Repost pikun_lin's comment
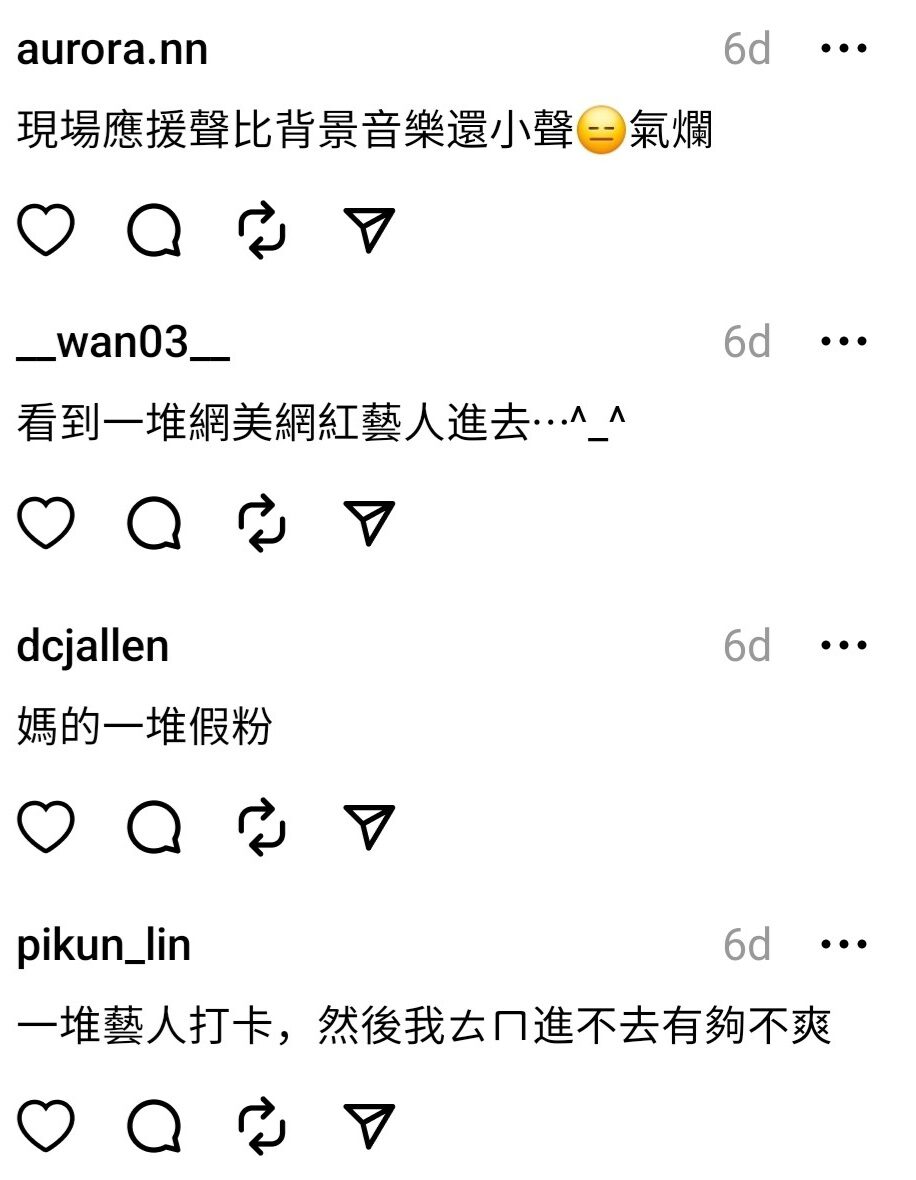 point(262,1126)
